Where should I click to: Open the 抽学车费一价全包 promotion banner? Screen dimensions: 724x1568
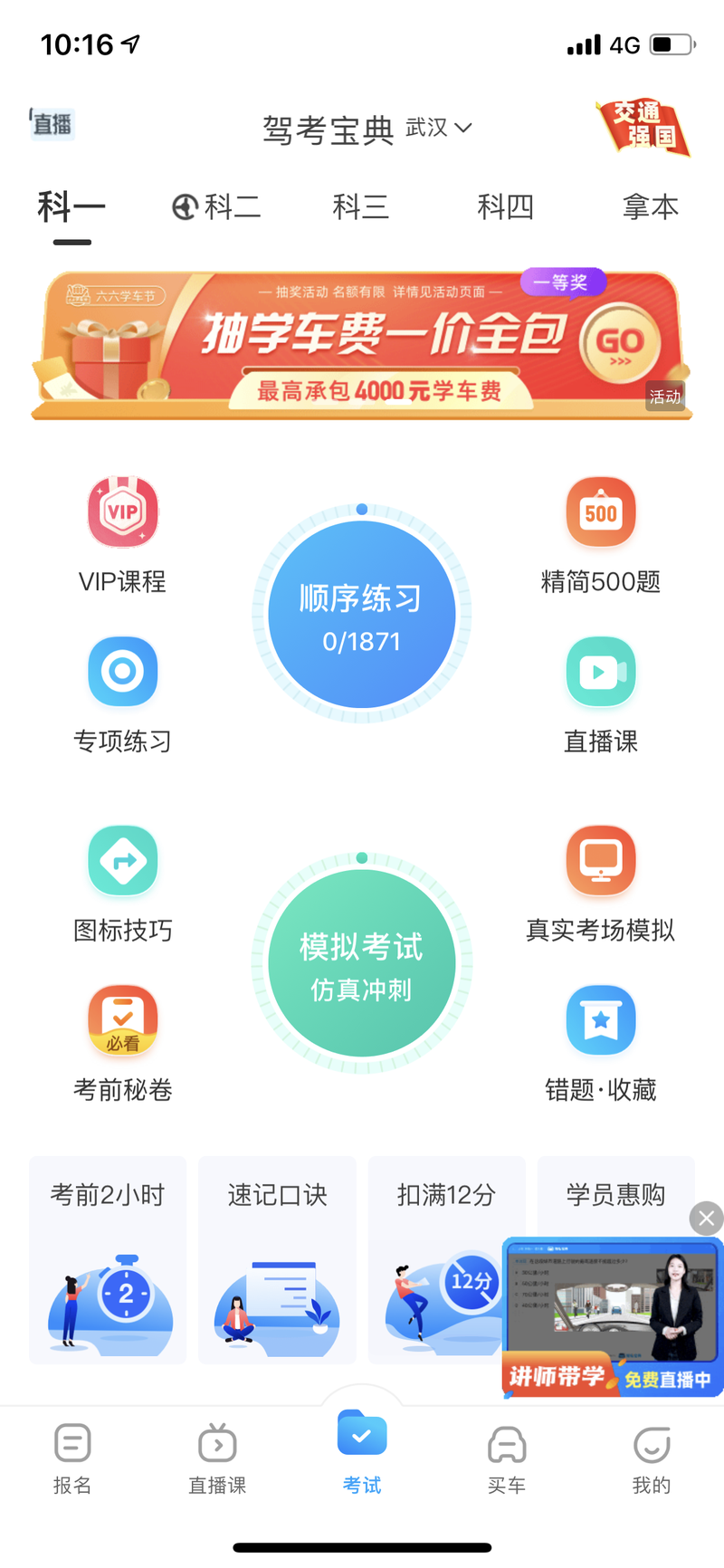click(362, 346)
